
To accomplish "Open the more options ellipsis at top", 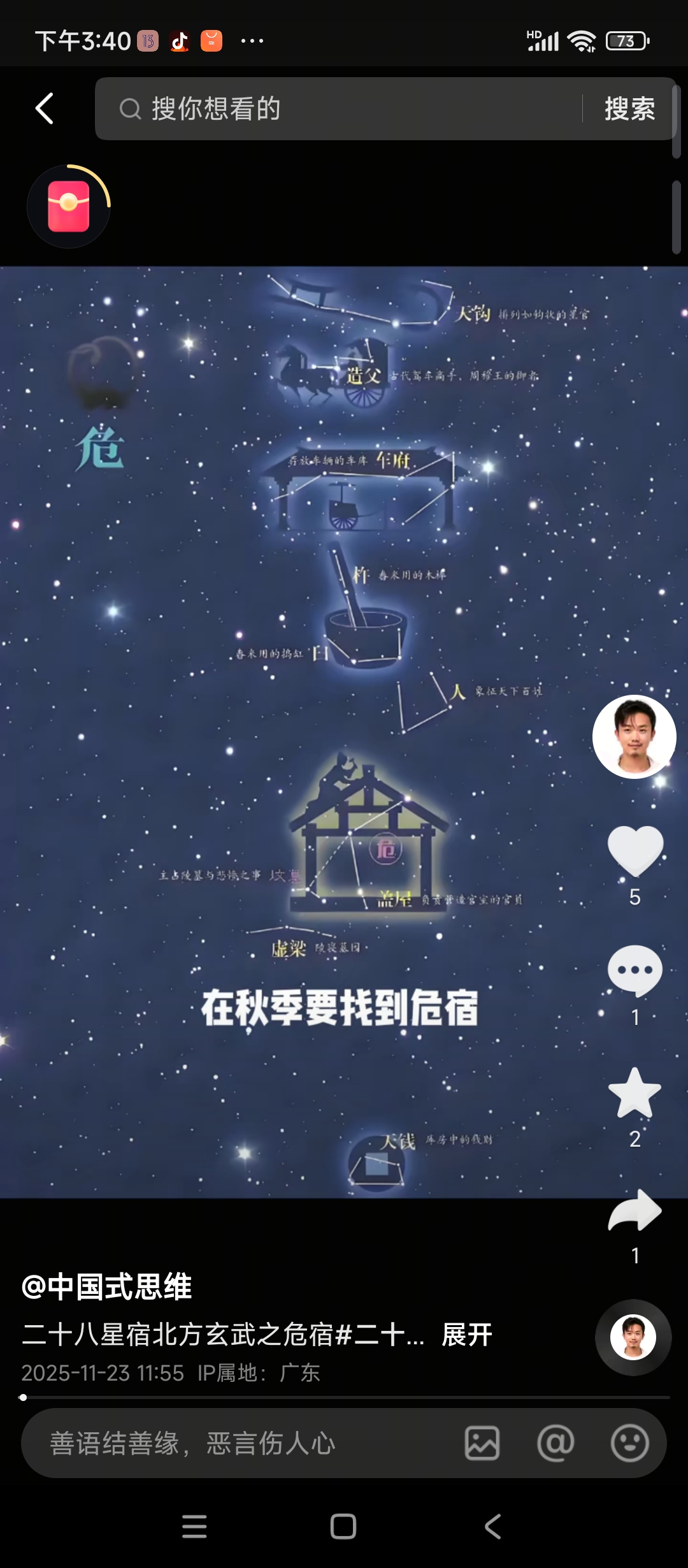I will tap(251, 40).
